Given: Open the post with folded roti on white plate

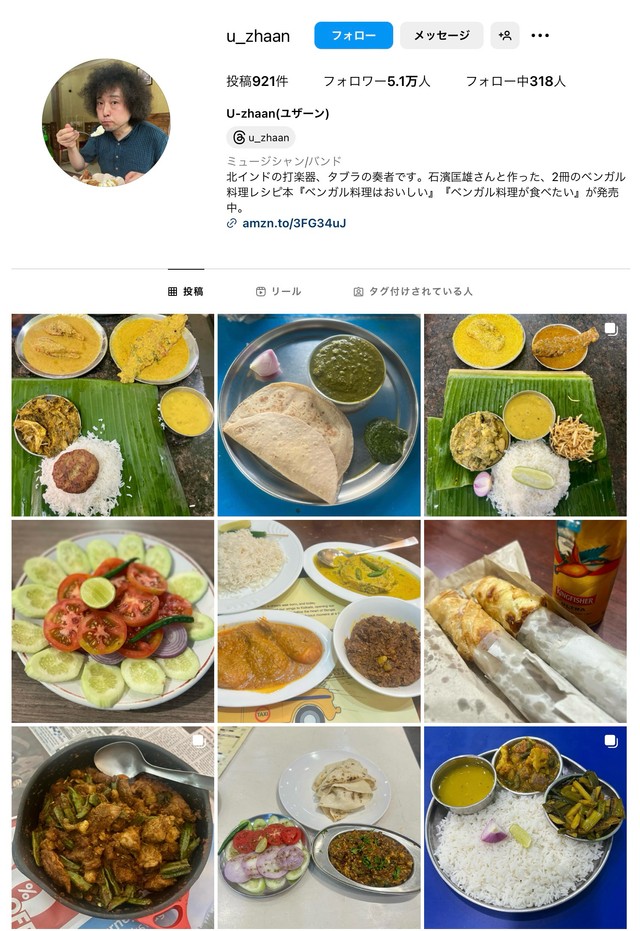Looking at the screenshot, I should click(319, 827).
